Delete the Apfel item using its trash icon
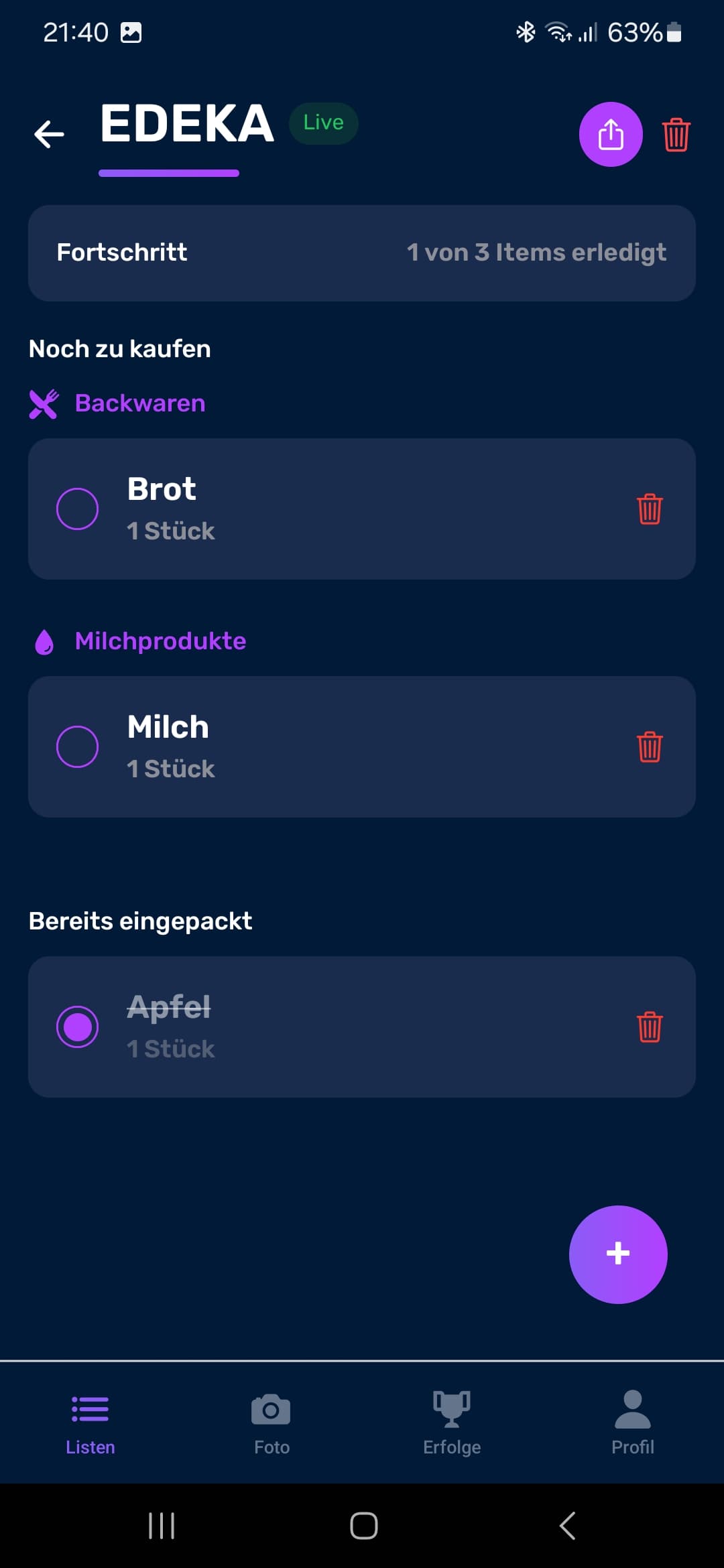 tap(648, 1026)
